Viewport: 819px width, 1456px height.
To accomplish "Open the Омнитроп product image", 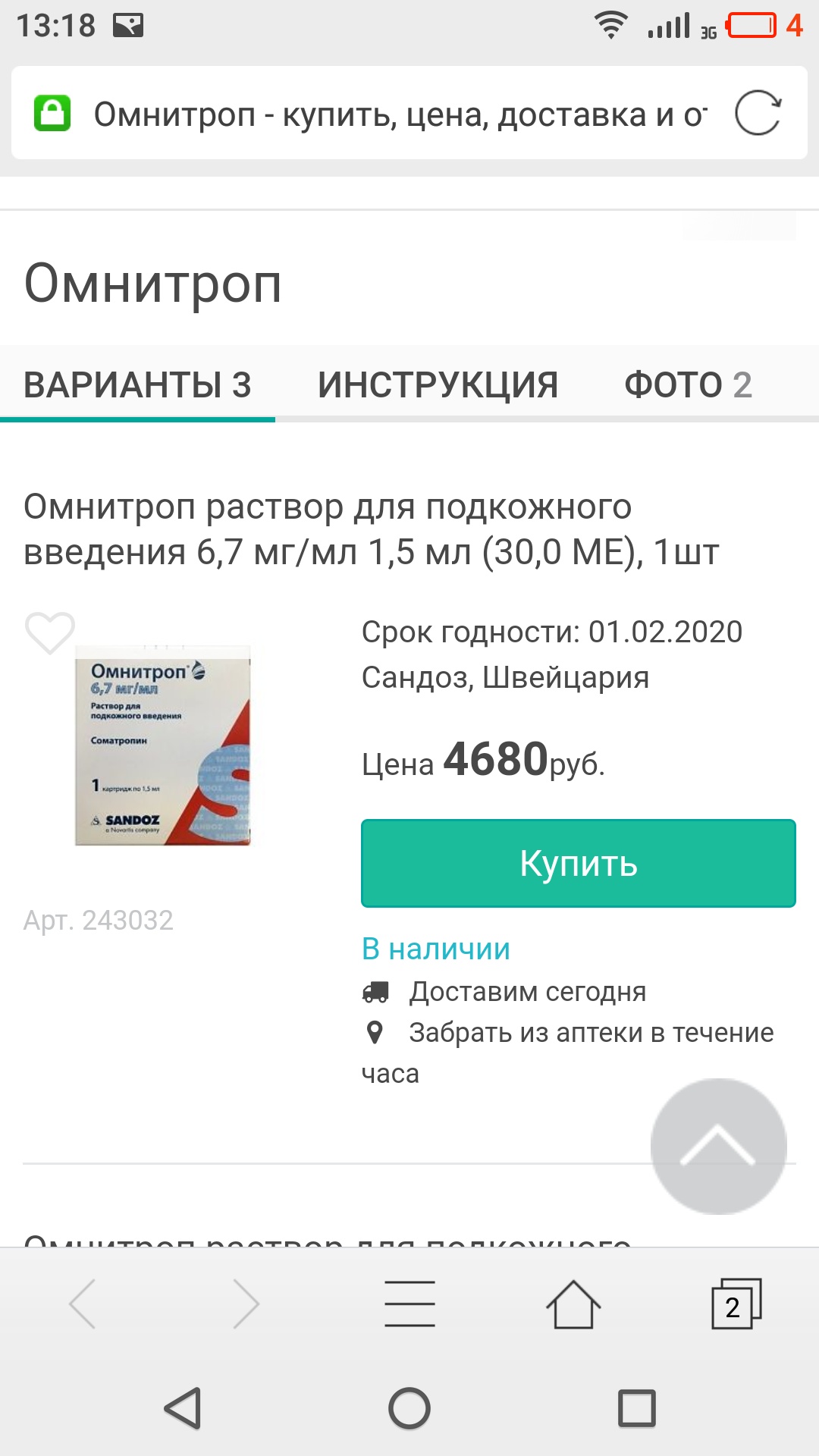I will (x=162, y=745).
